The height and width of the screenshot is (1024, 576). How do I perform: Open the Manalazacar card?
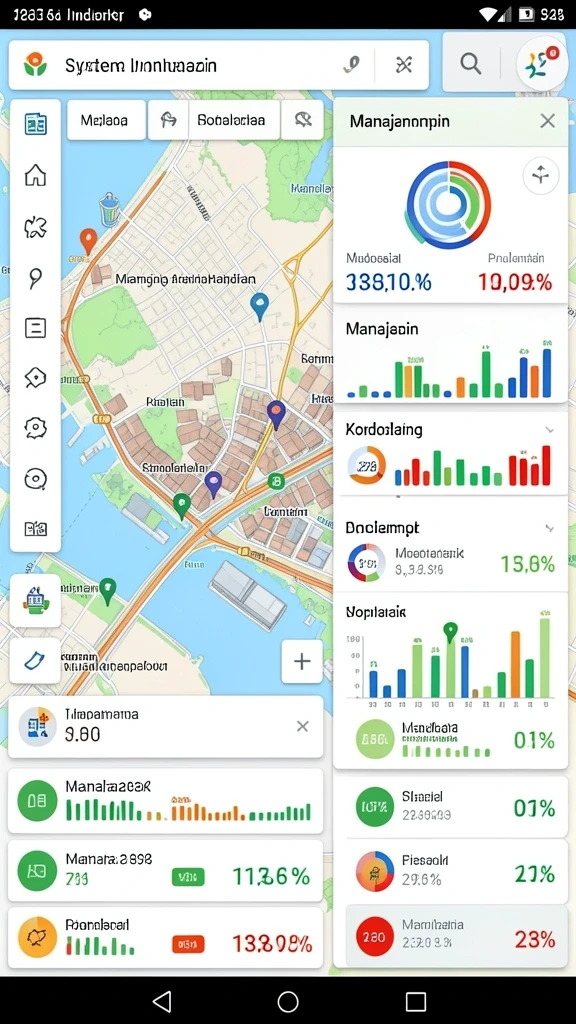click(166, 801)
